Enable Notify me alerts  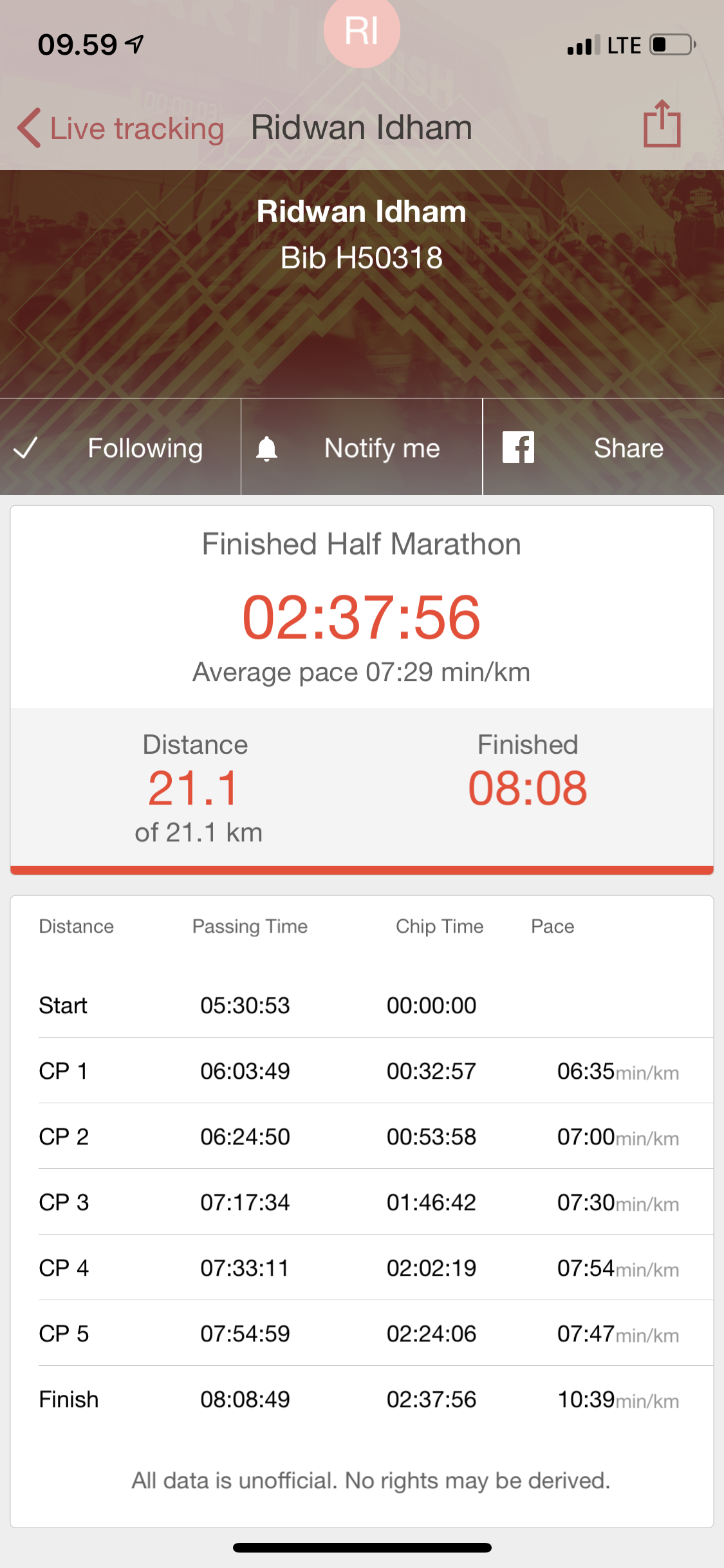[x=362, y=447]
